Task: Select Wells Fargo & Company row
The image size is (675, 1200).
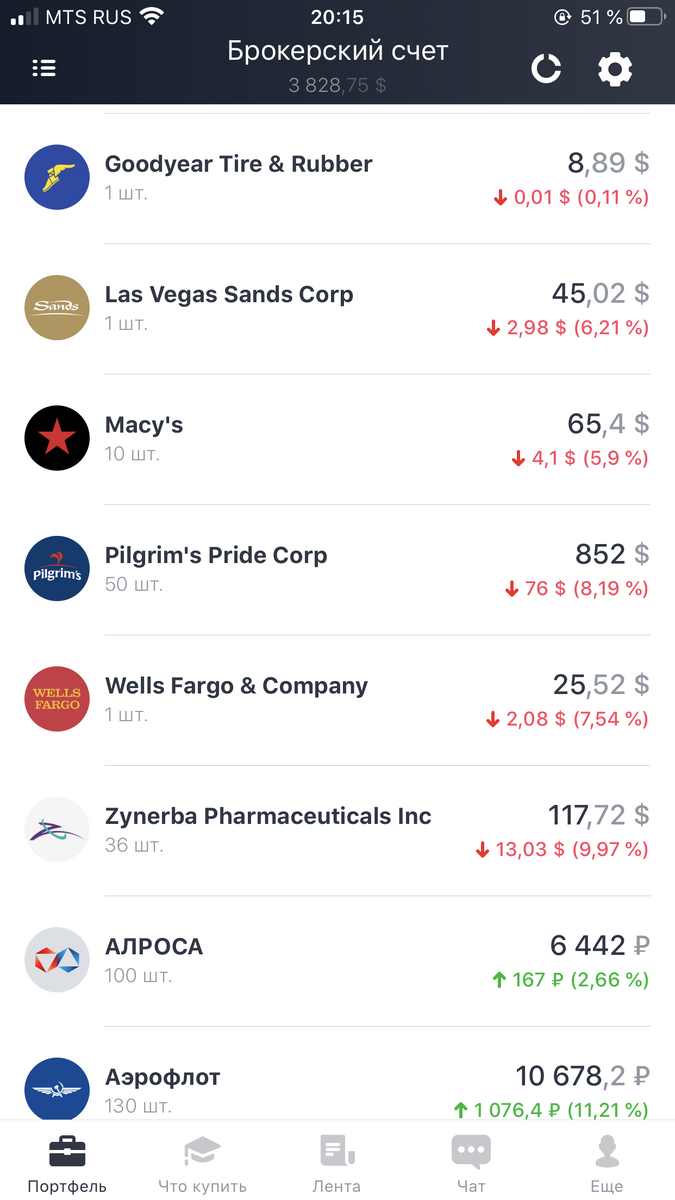Action: 337,700
